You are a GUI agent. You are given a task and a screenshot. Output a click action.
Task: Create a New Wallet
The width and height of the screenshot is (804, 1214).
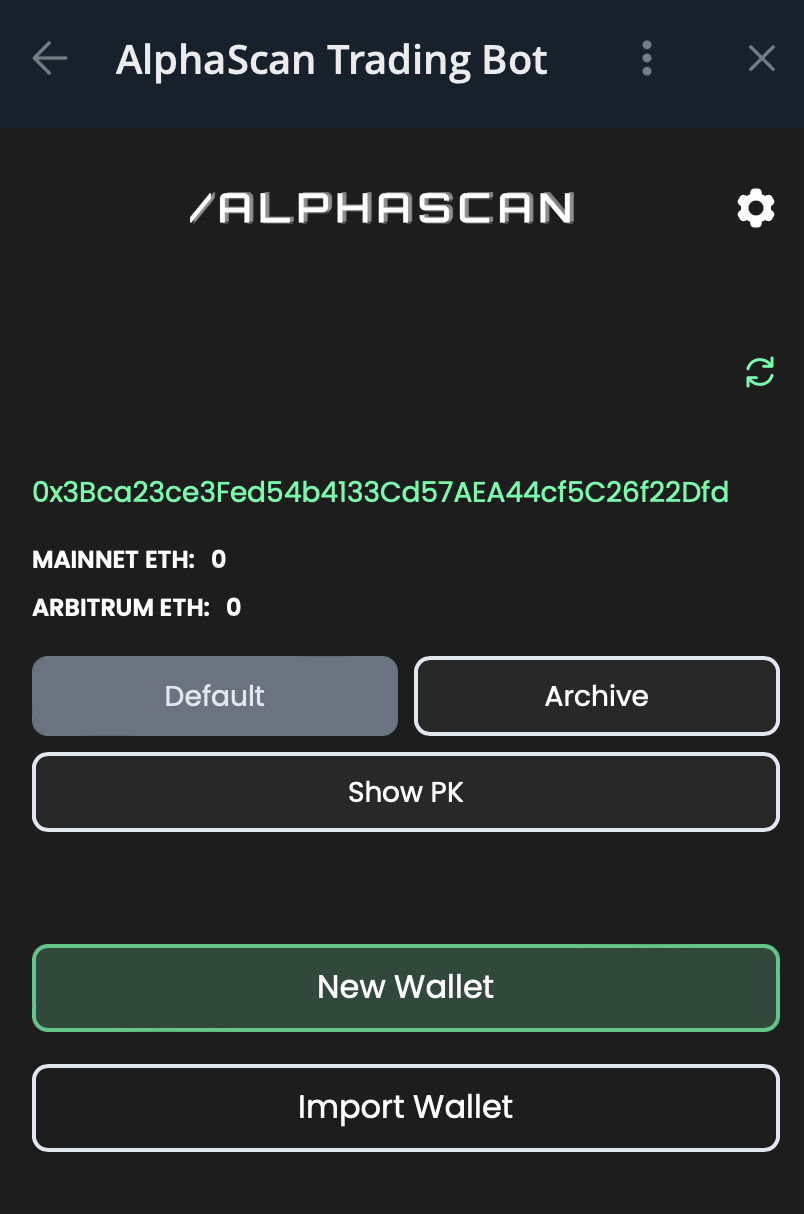coord(405,987)
